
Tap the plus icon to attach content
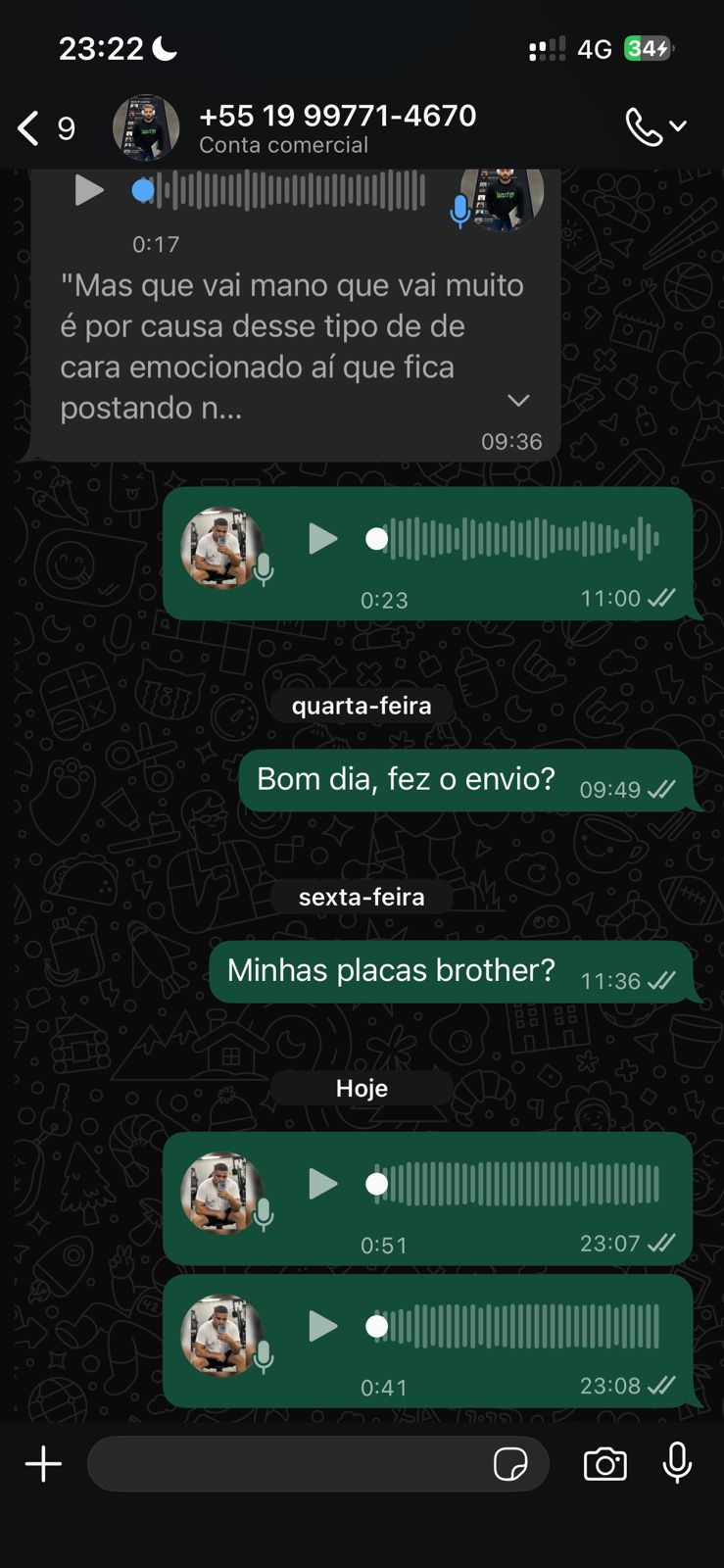click(x=43, y=1464)
